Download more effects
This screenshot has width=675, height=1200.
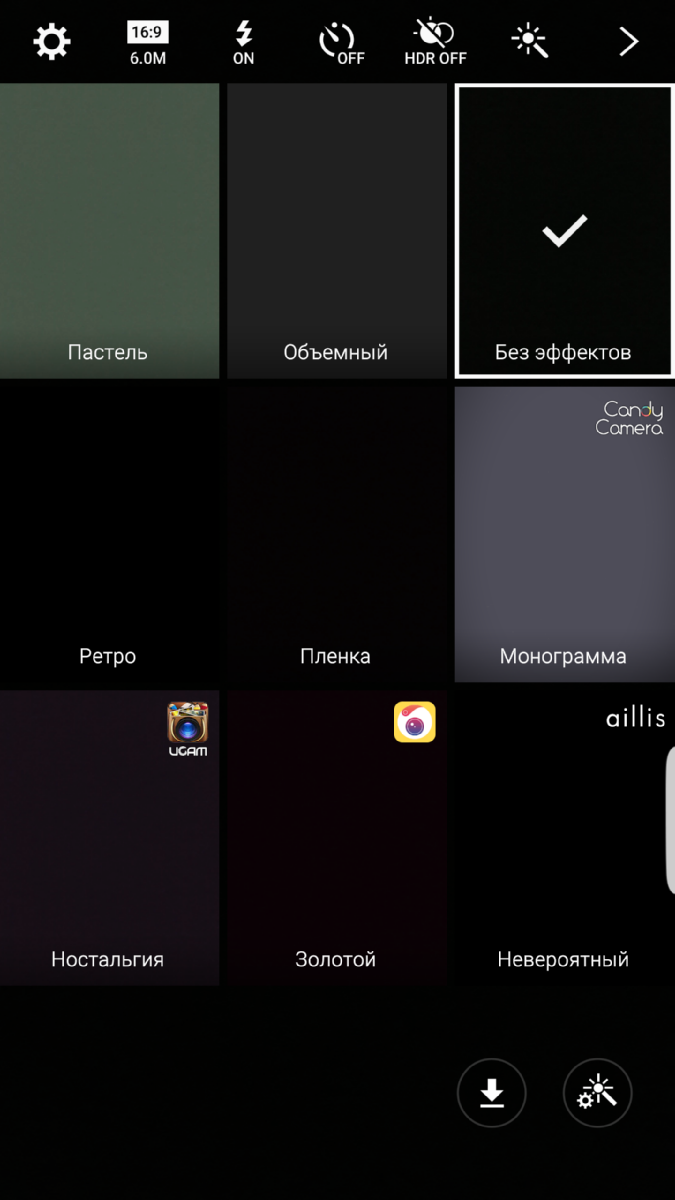(491, 1093)
